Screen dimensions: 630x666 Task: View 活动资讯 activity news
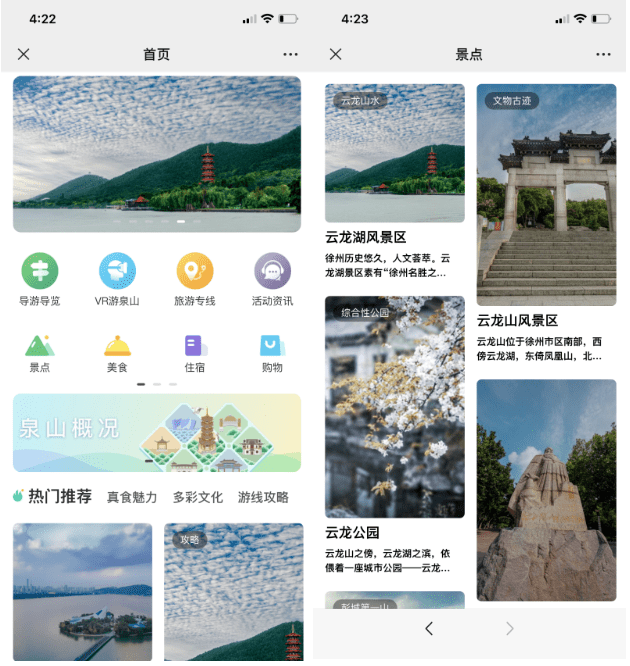272,279
